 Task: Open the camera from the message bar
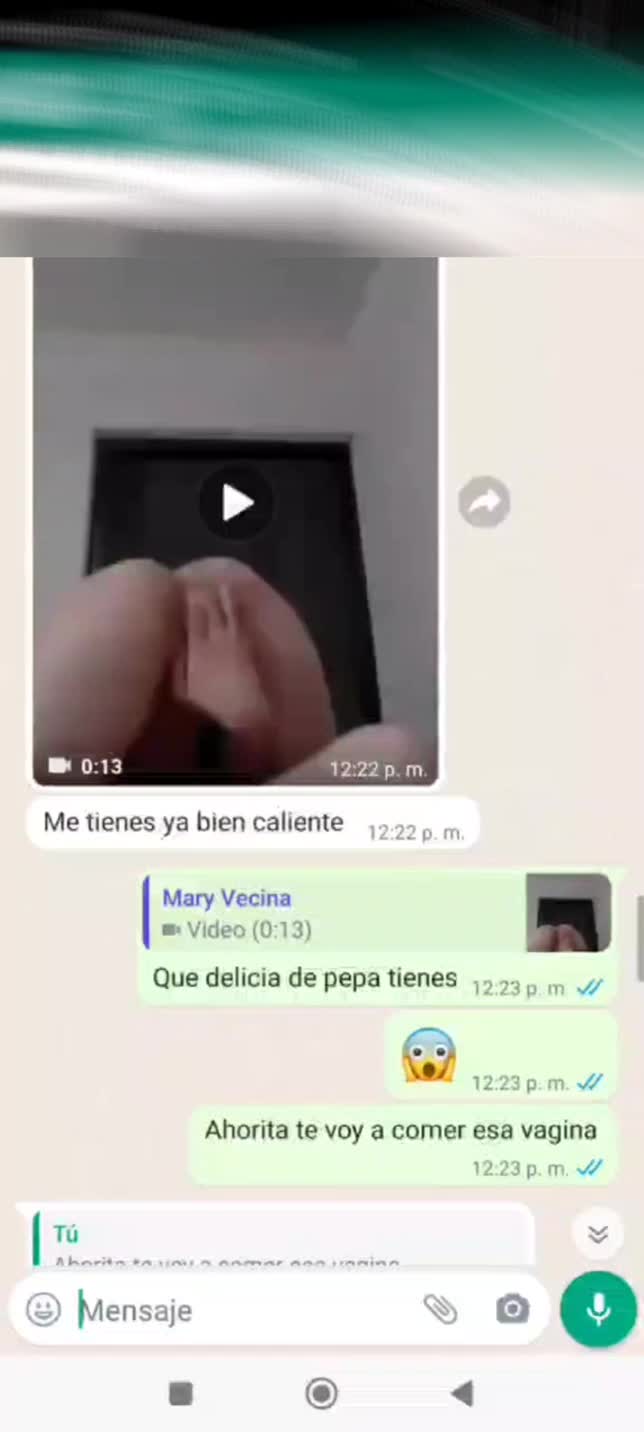point(512,1309)
